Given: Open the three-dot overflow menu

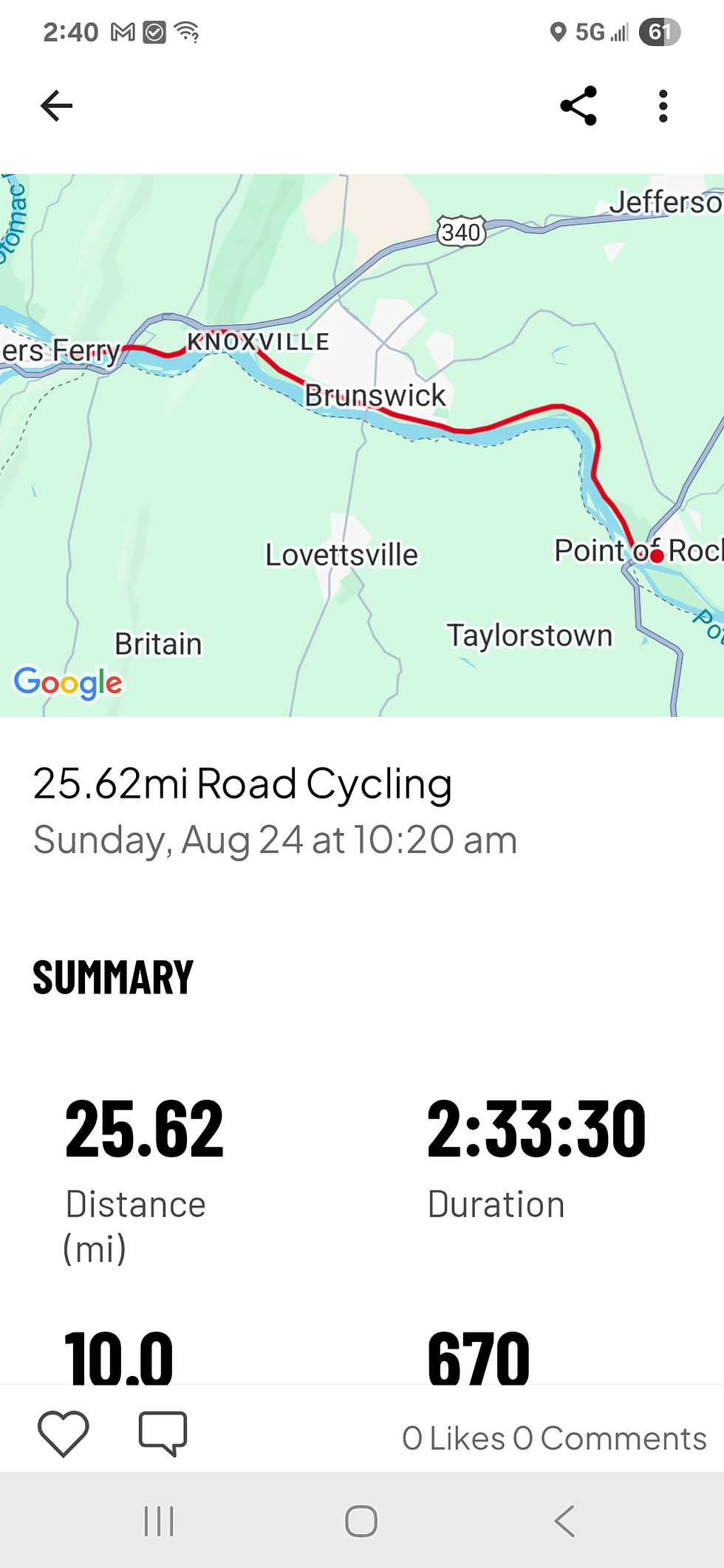Looking at the screenshot, I should pos(663,106).
